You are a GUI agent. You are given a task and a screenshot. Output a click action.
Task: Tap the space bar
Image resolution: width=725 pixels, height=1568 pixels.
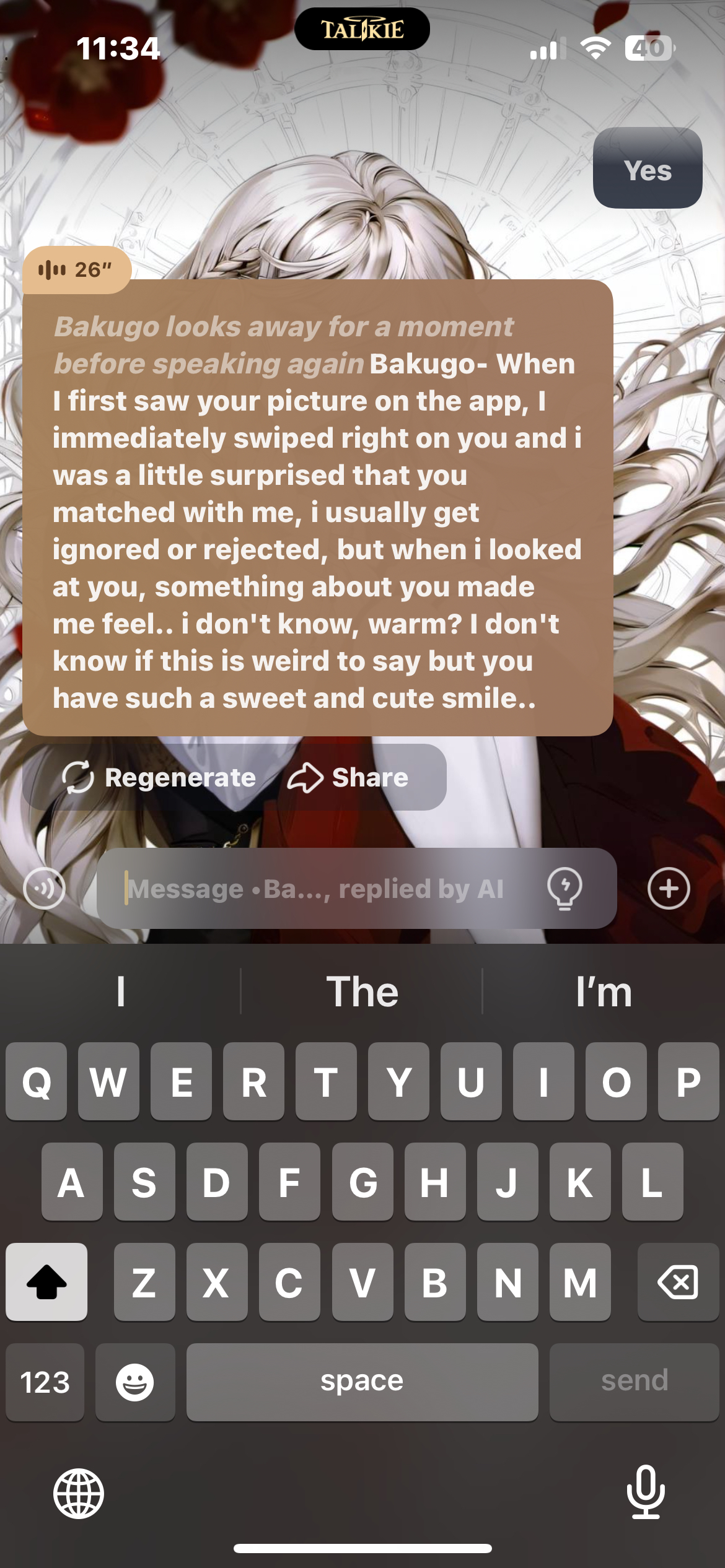click(362, 1382)
